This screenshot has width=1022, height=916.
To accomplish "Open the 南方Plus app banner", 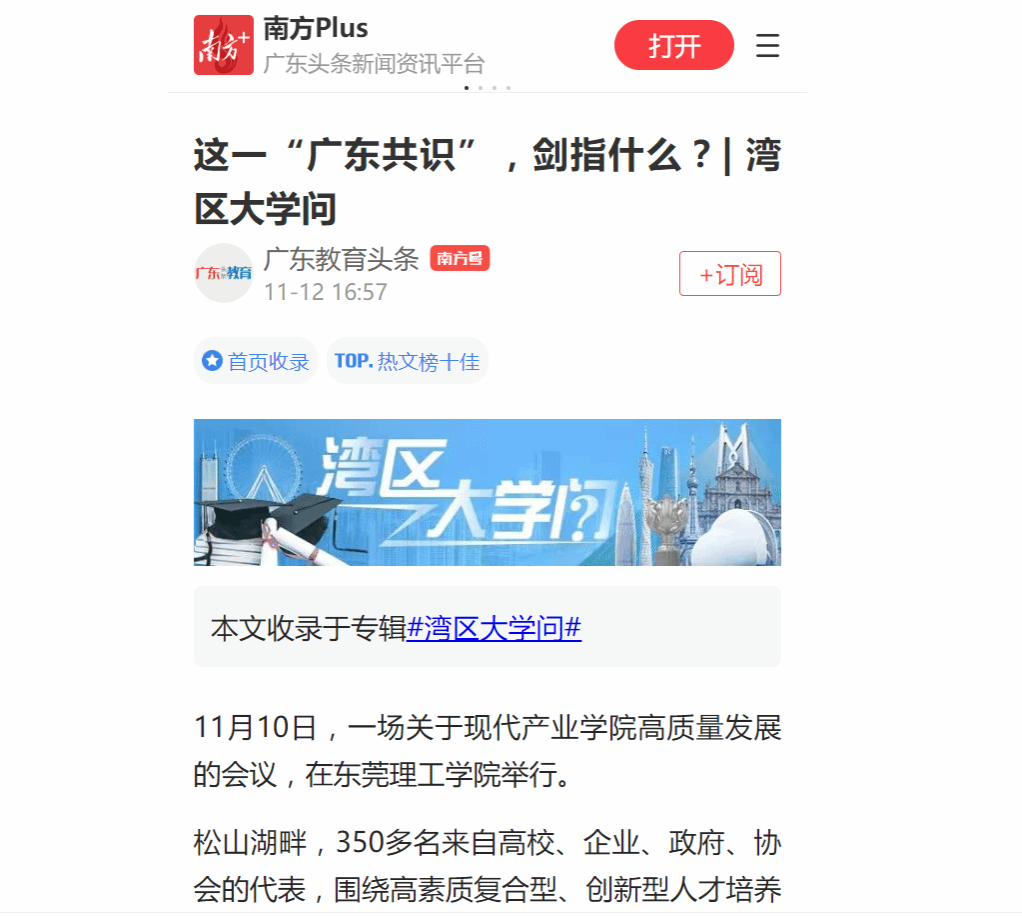I will [x=340, y=46].
